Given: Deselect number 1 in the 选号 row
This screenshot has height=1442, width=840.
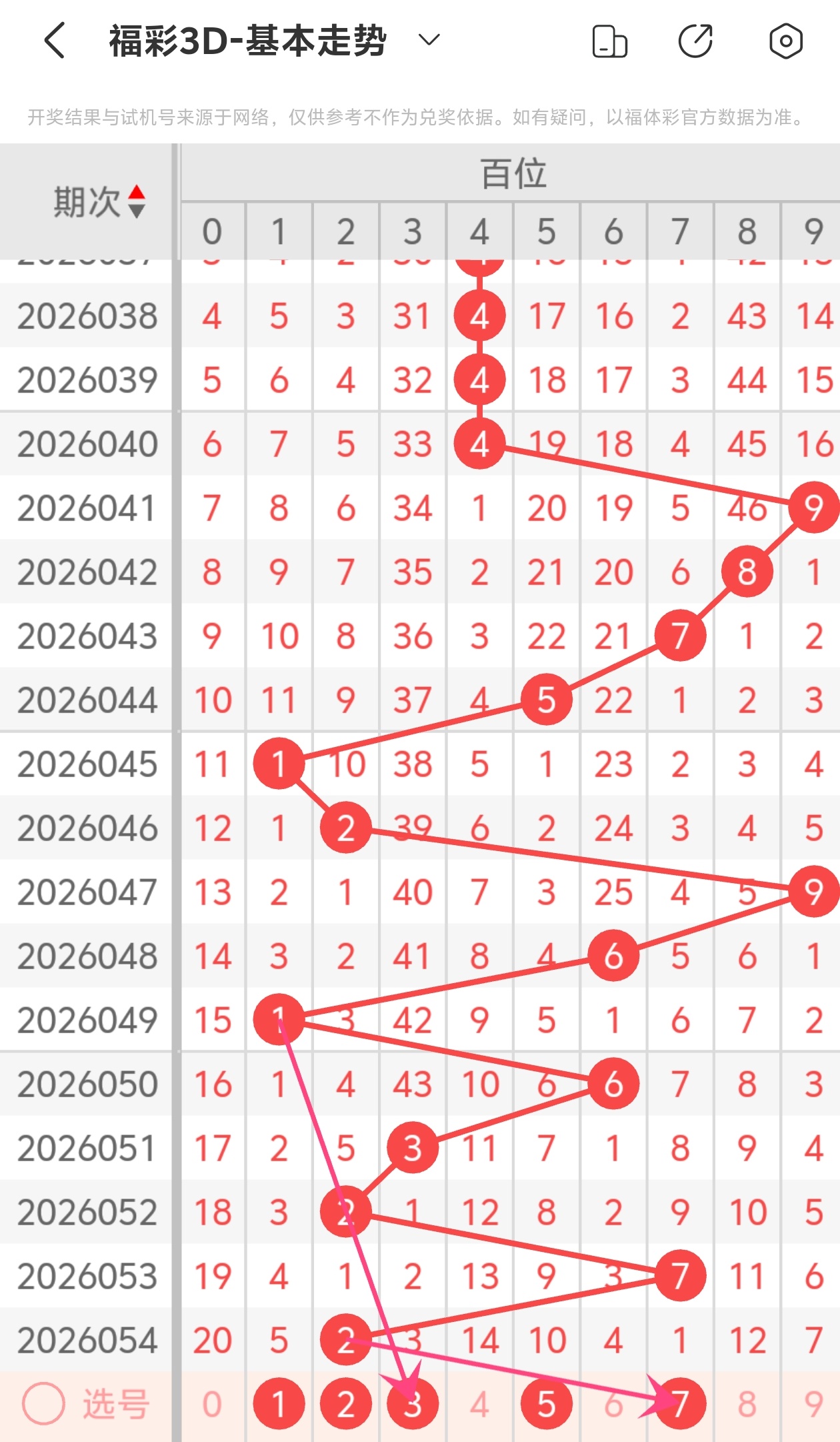Looking at the screenshot, I should [279, 1404].
